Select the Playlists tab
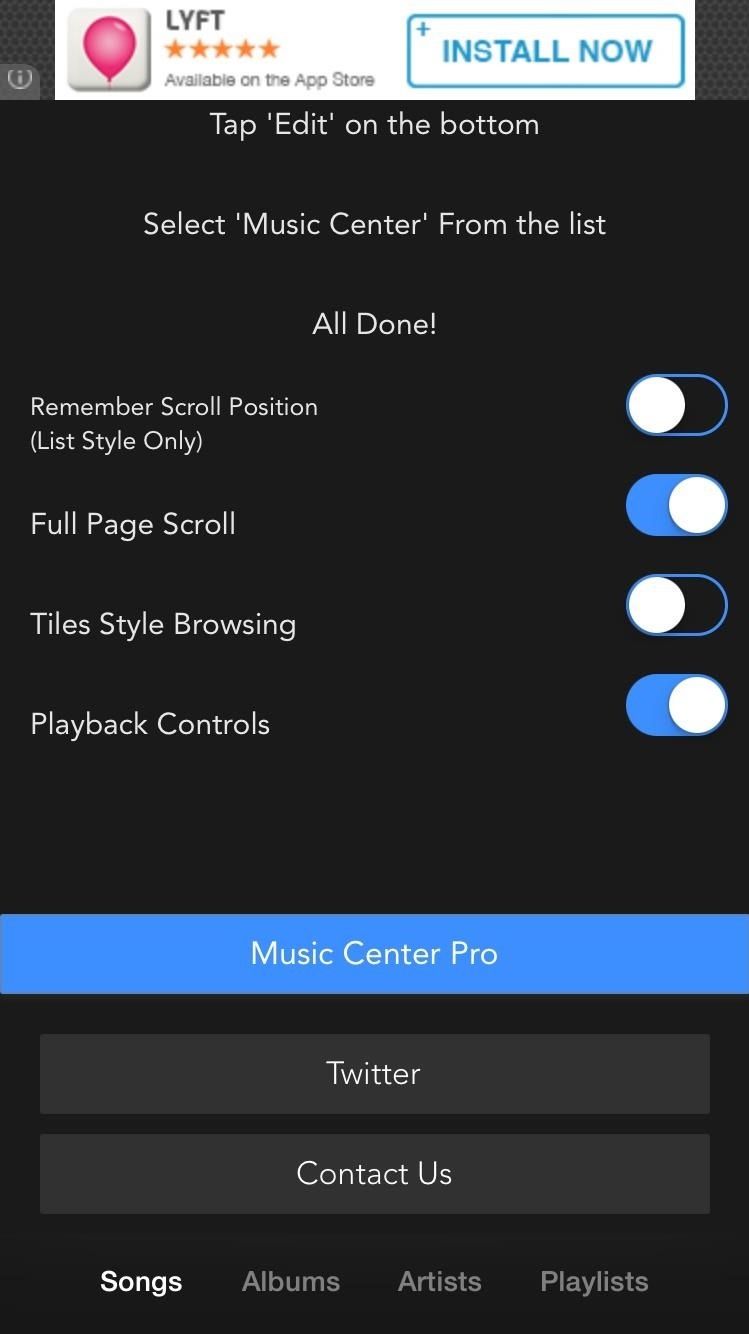Image resolution: width=749 pixels, height=1334 pixels. 594,1281
